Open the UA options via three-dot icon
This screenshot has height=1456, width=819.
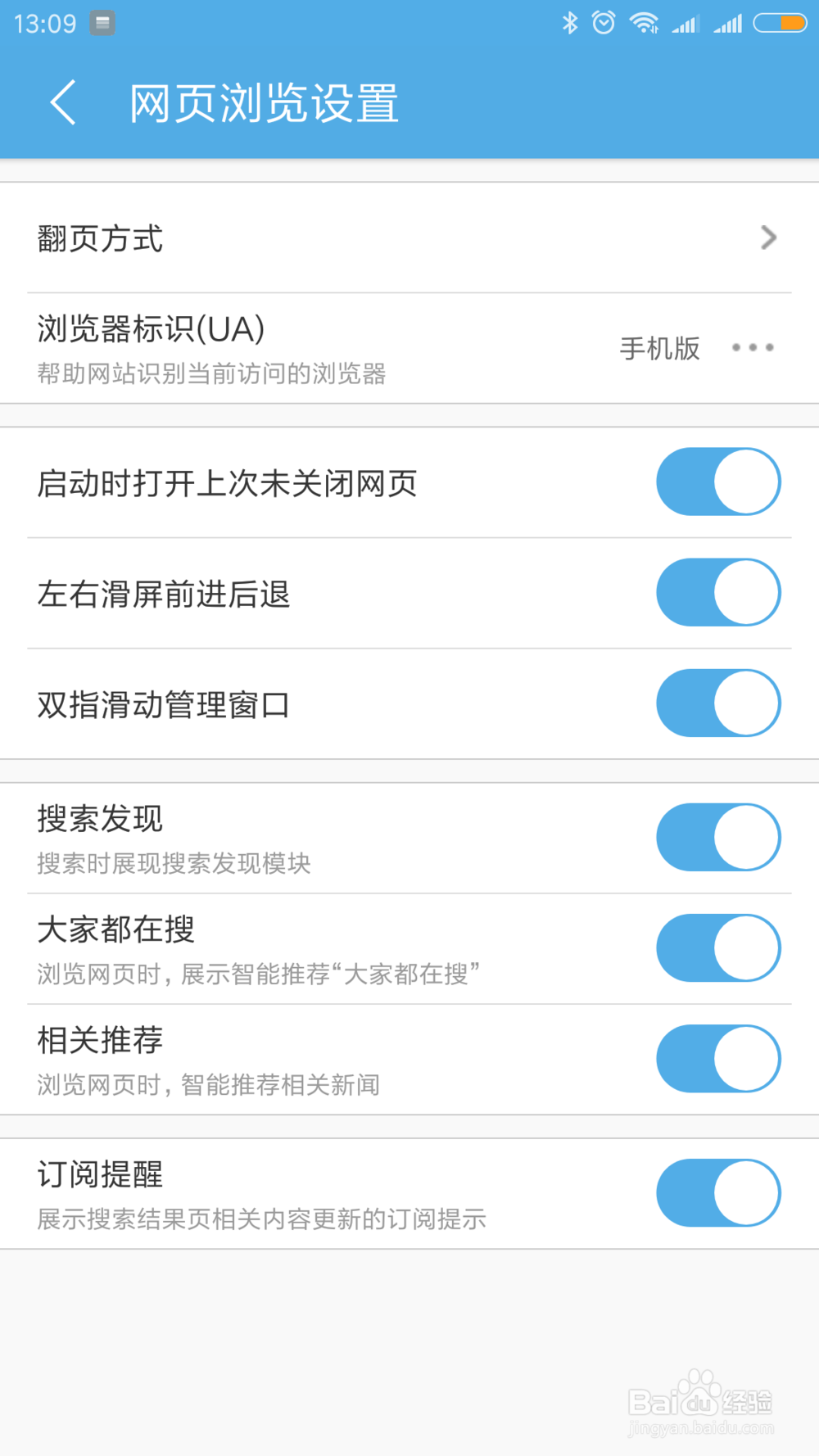[751, 347]
